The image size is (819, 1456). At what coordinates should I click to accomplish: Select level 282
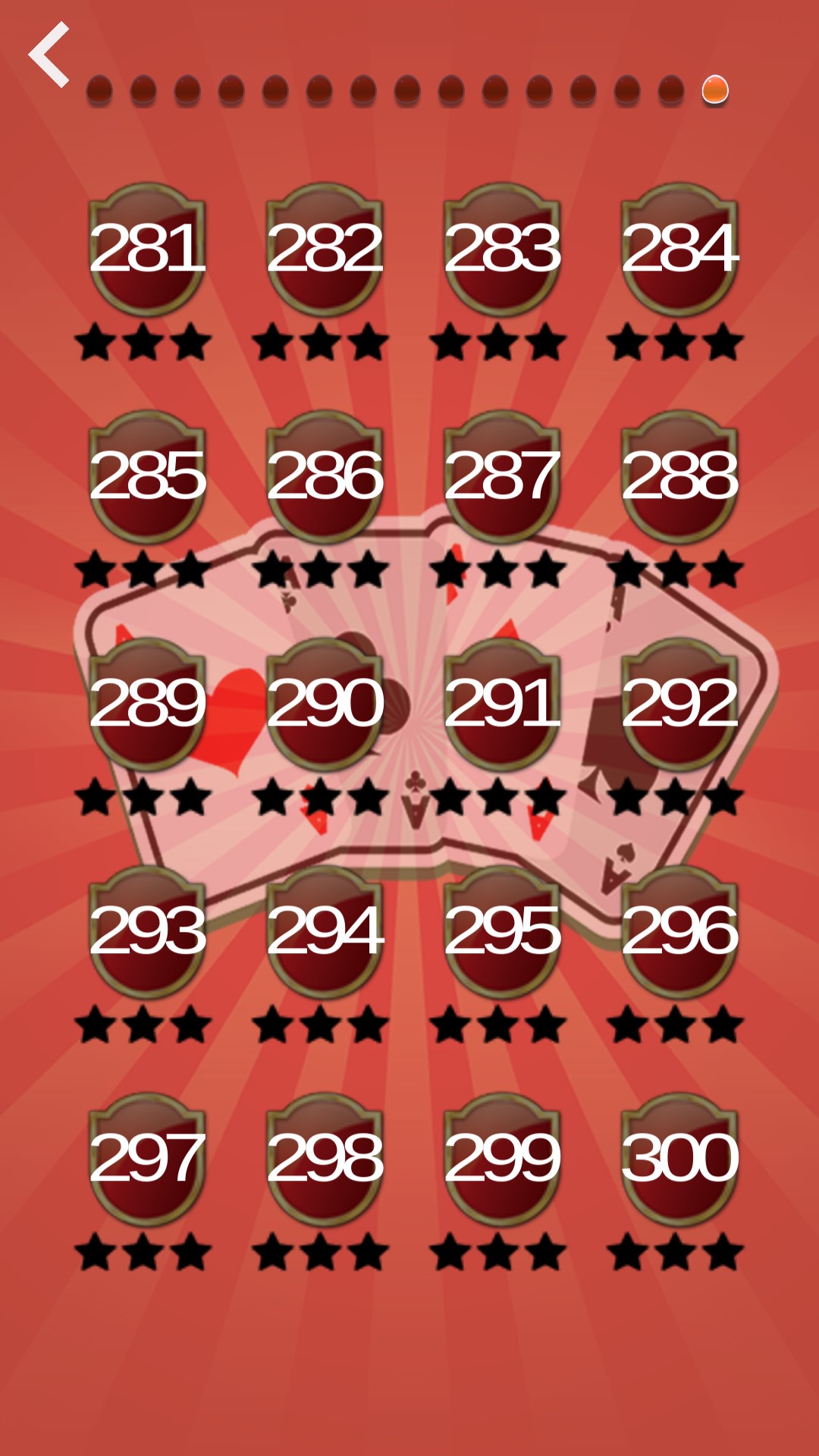(325, 249)
